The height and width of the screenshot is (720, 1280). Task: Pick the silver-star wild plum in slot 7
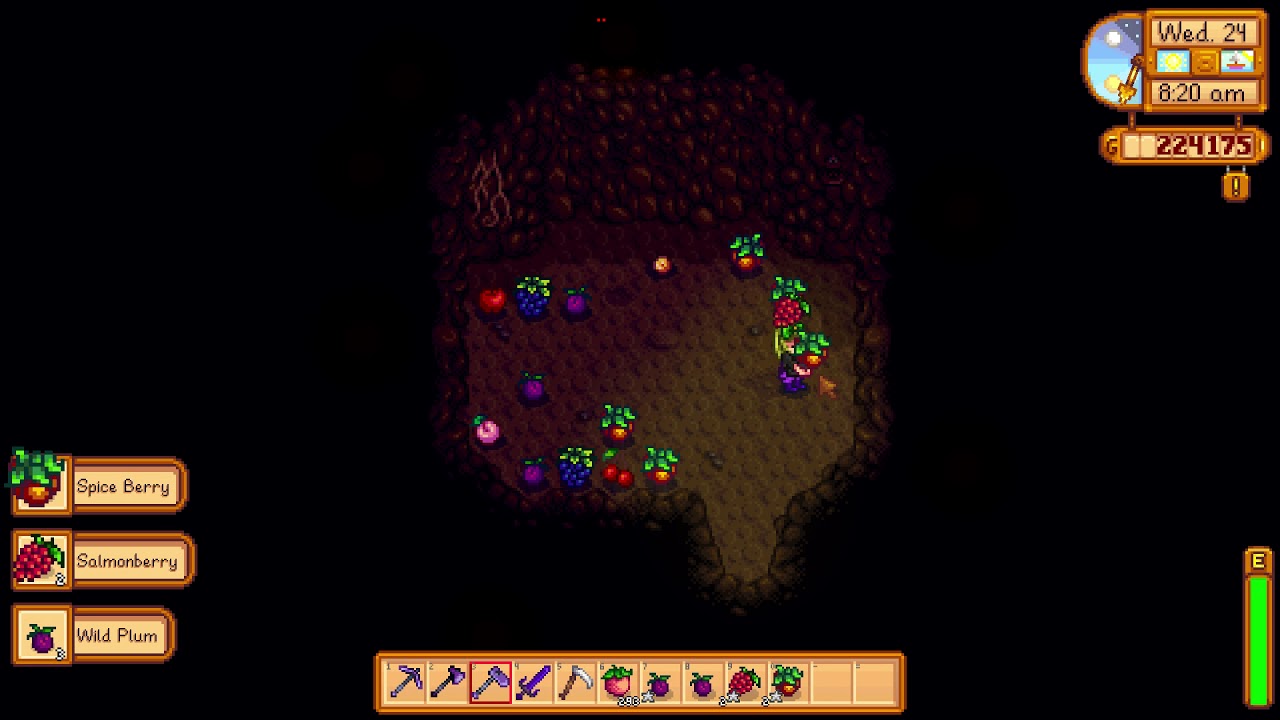660,683
